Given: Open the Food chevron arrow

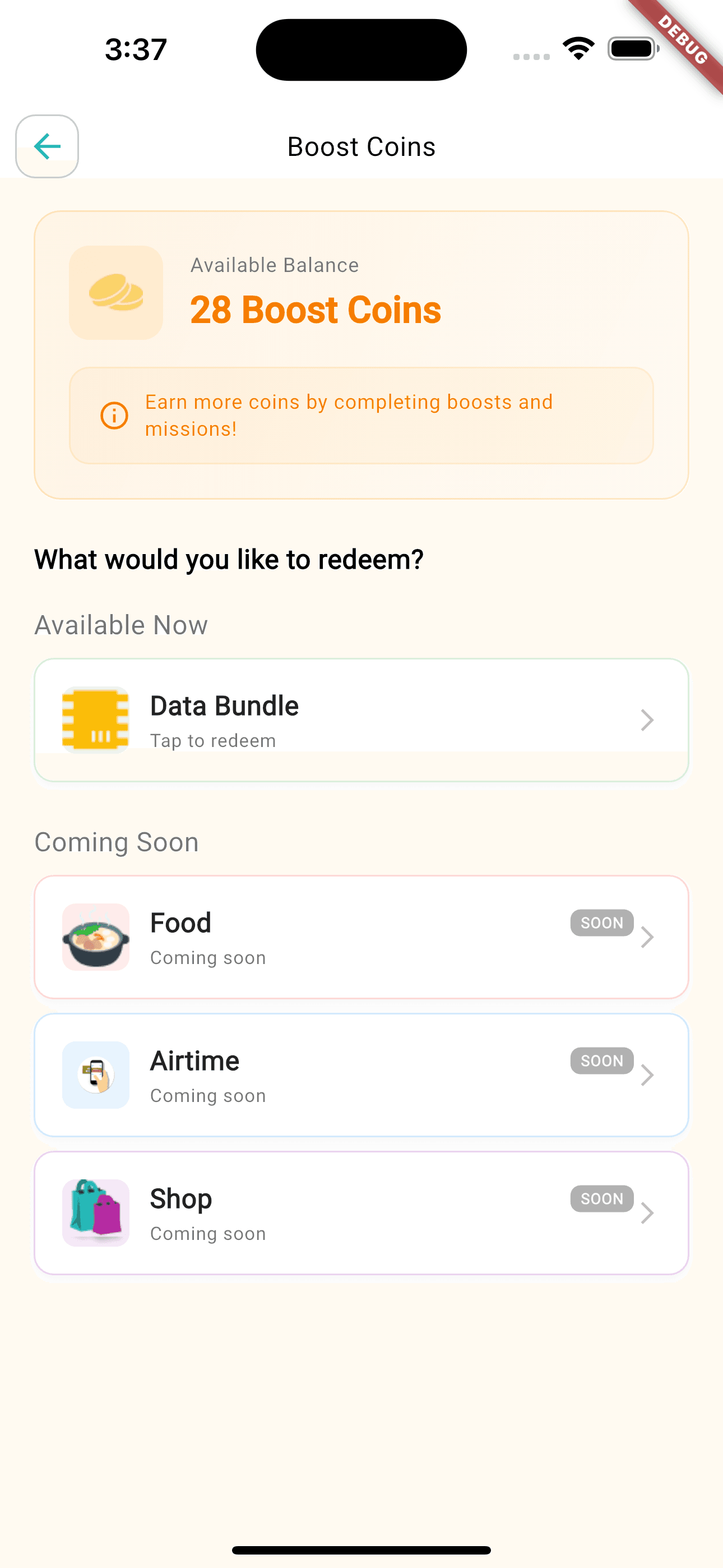Looking at the screenshot, I should point(647,938).
